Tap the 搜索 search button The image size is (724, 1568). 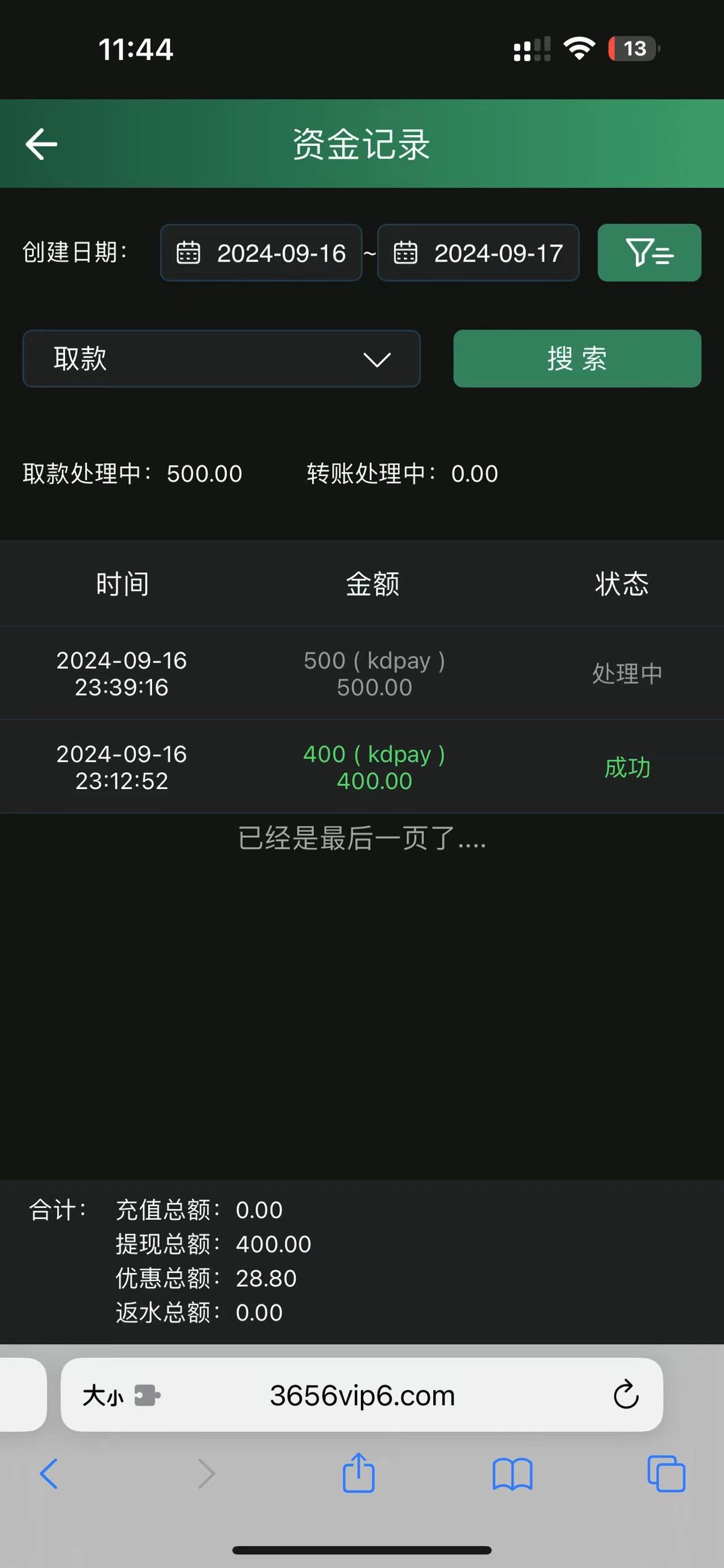(576, 358)
